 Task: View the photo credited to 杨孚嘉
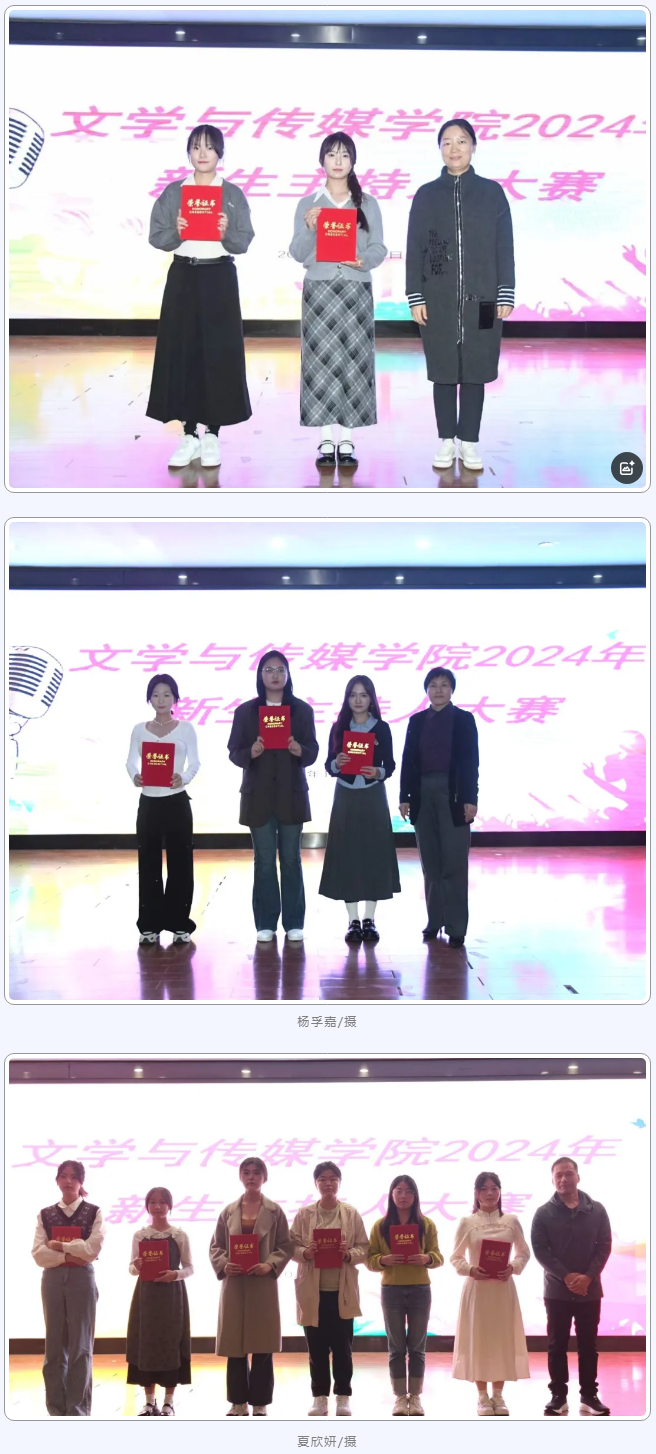[327, 760]
